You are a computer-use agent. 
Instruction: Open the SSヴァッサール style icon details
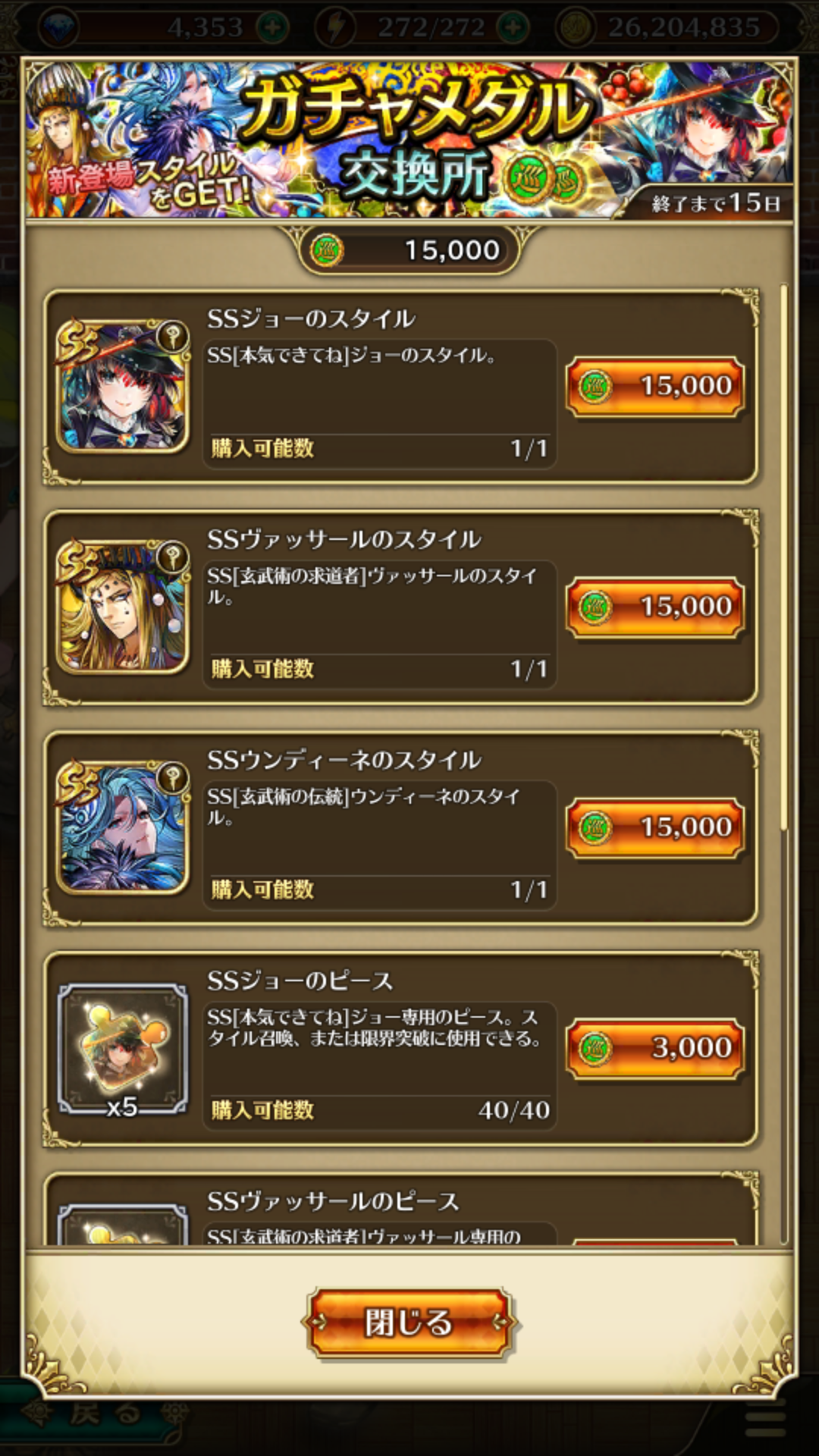click(x=123, y=607)
